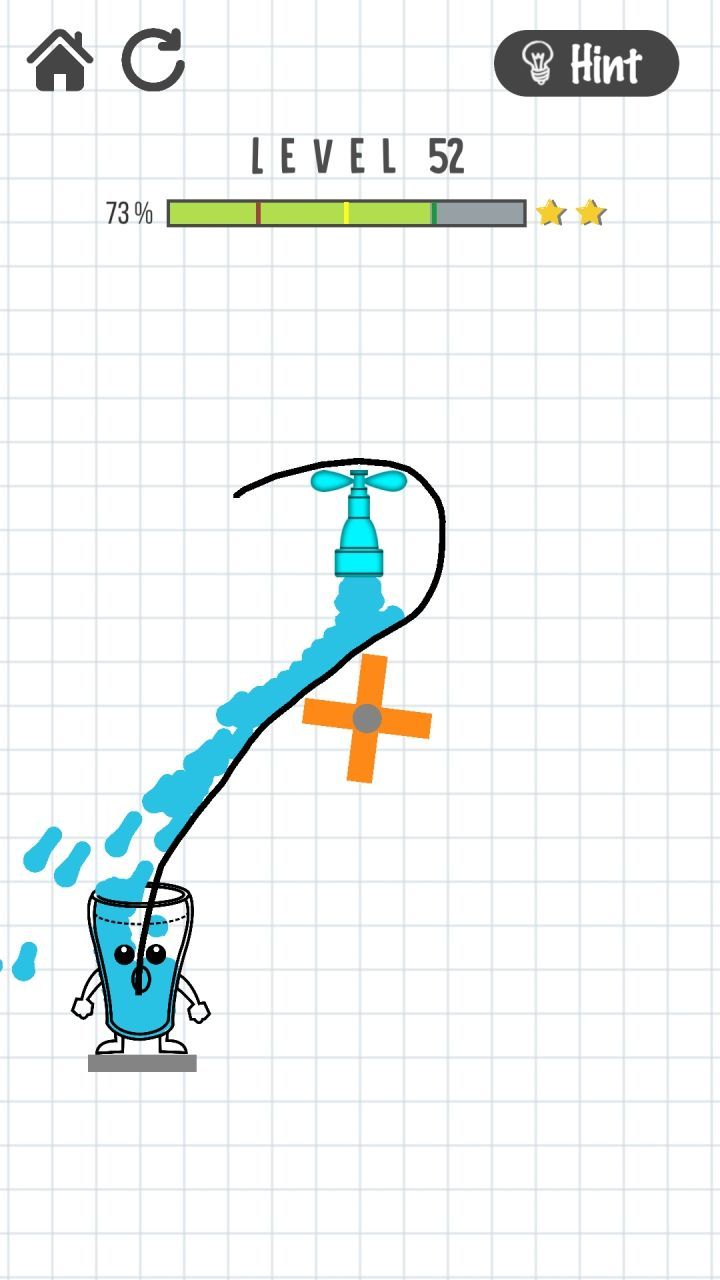Get a hint for this level
Viewport: 720px width, 1280px height.
(x=586, y=64)
